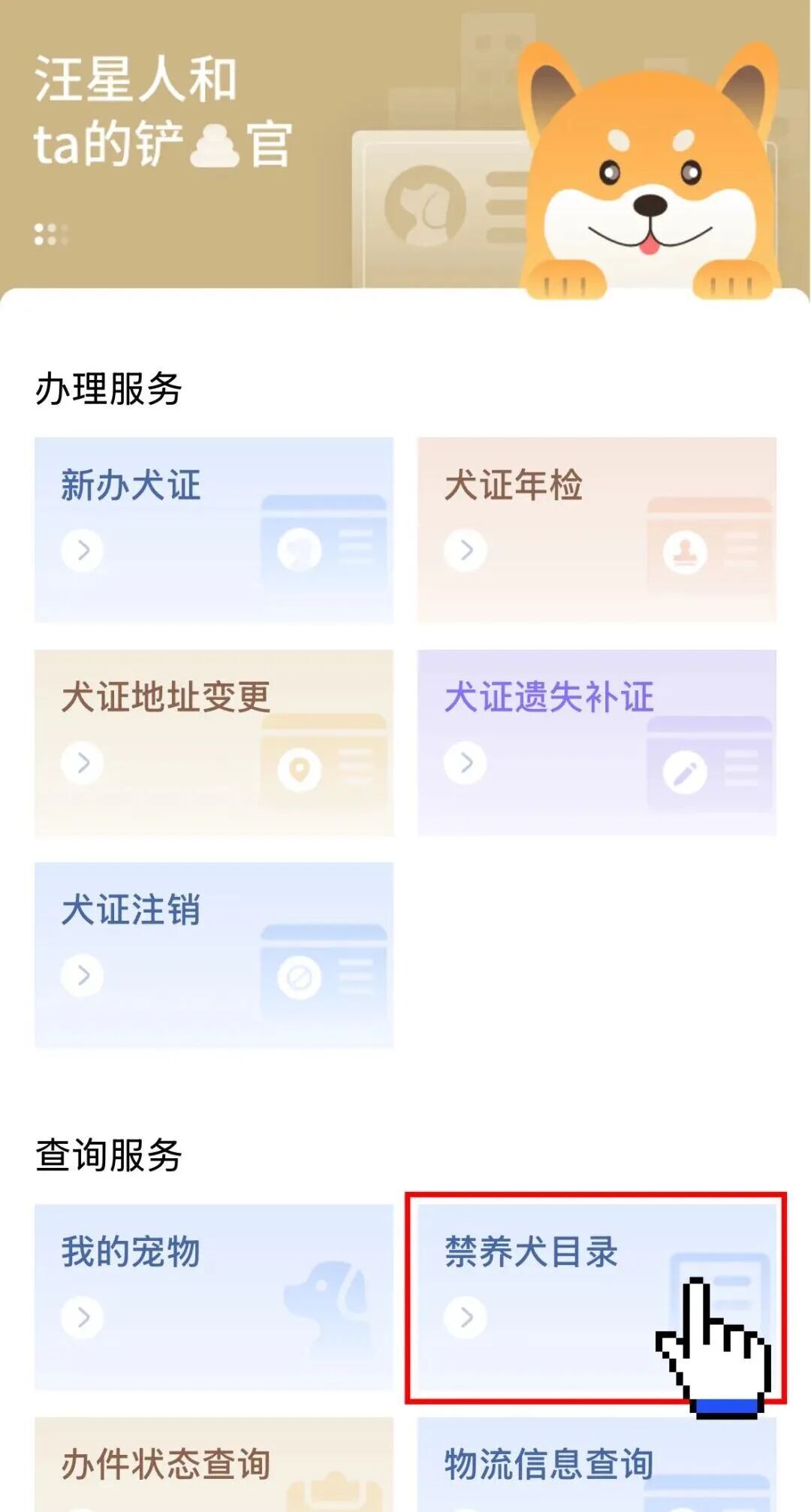Image resolution: width=811 pixels, height=1512 pixels.
Task: Tap the 犬证遗失补证 card
Action: pyautogui.click(x=597, y=742)
